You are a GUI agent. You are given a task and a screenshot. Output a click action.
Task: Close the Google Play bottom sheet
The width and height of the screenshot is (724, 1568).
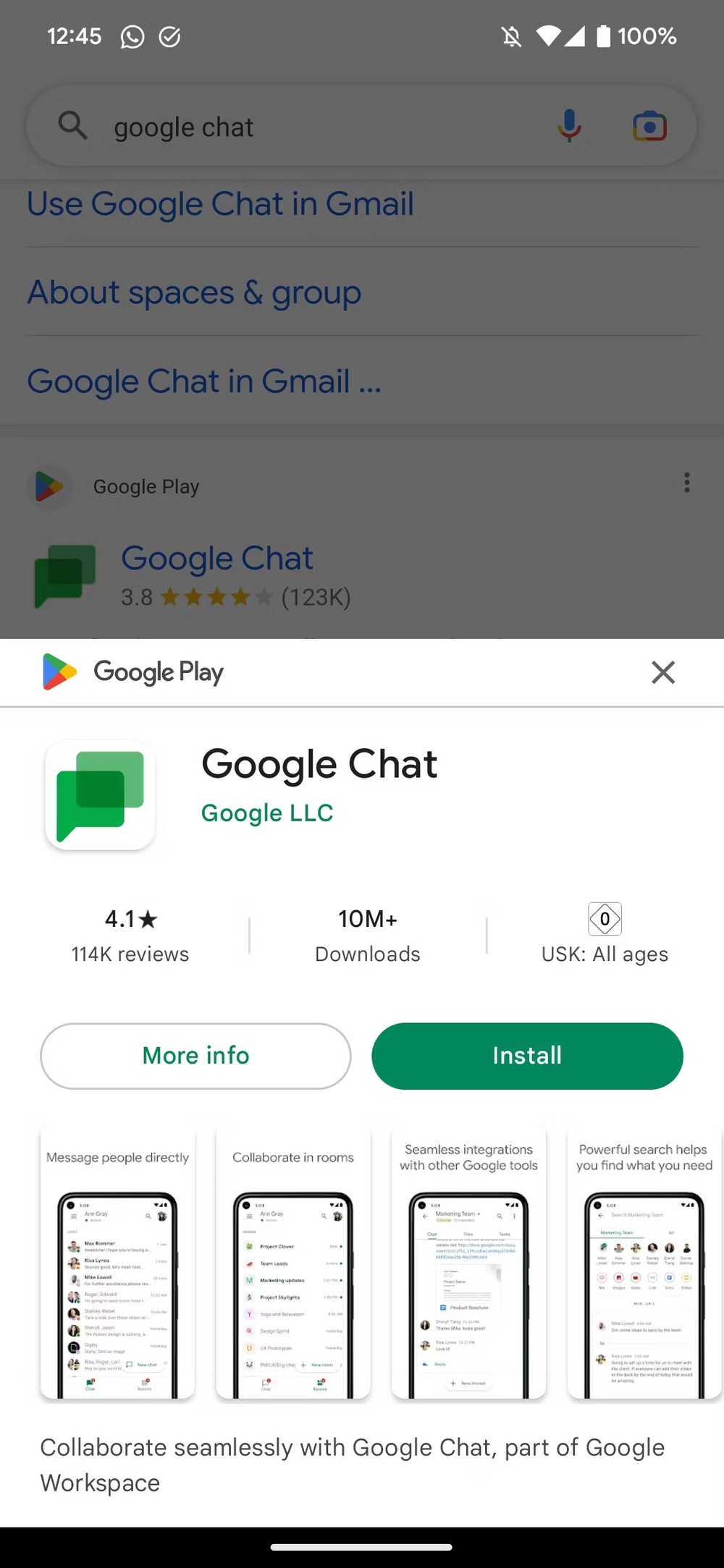[662, 672]
